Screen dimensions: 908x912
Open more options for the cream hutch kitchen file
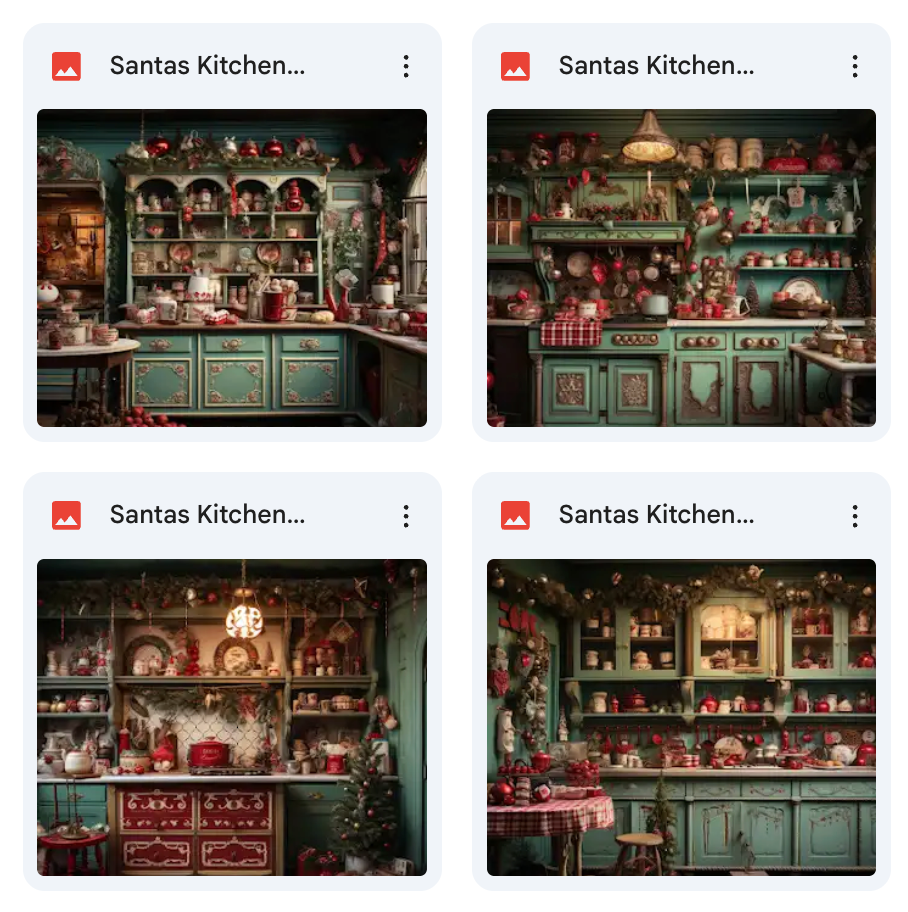(406, 66)
